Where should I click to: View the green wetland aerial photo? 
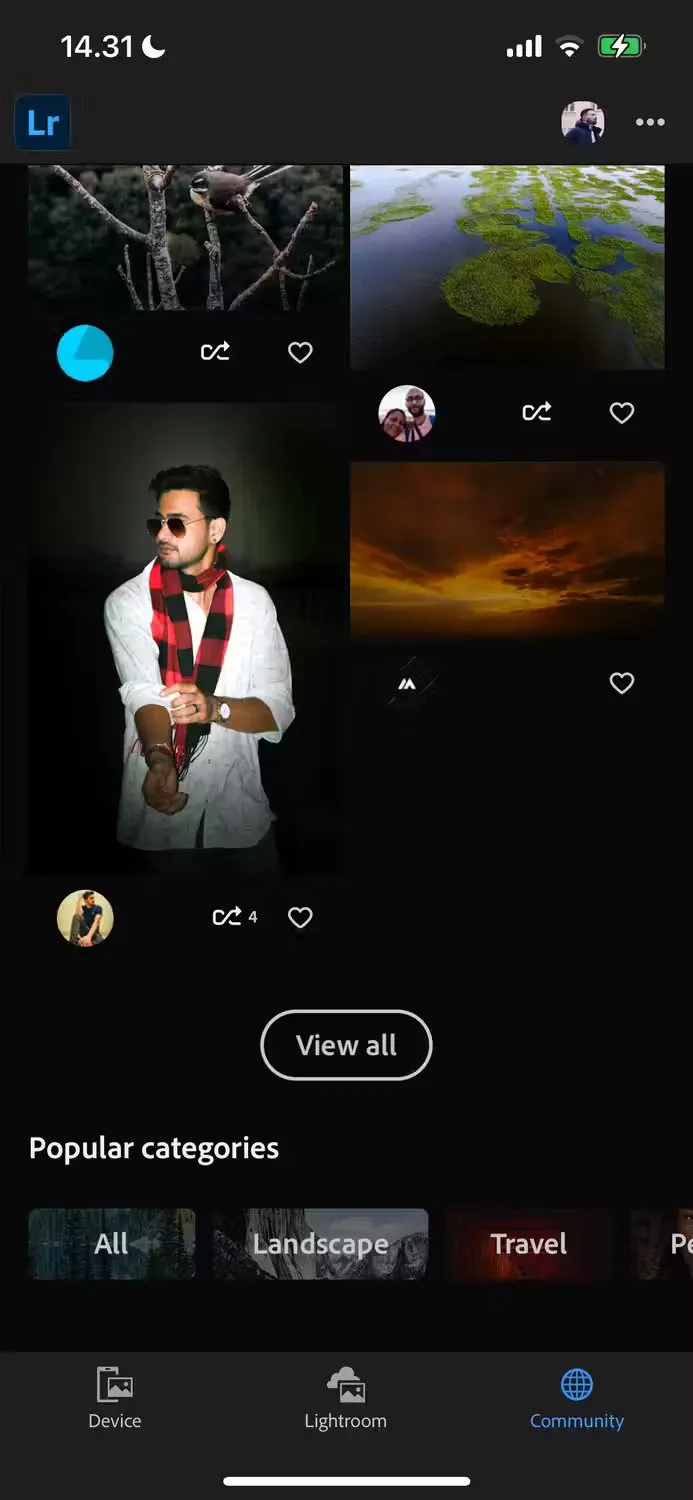coord(507,267)
